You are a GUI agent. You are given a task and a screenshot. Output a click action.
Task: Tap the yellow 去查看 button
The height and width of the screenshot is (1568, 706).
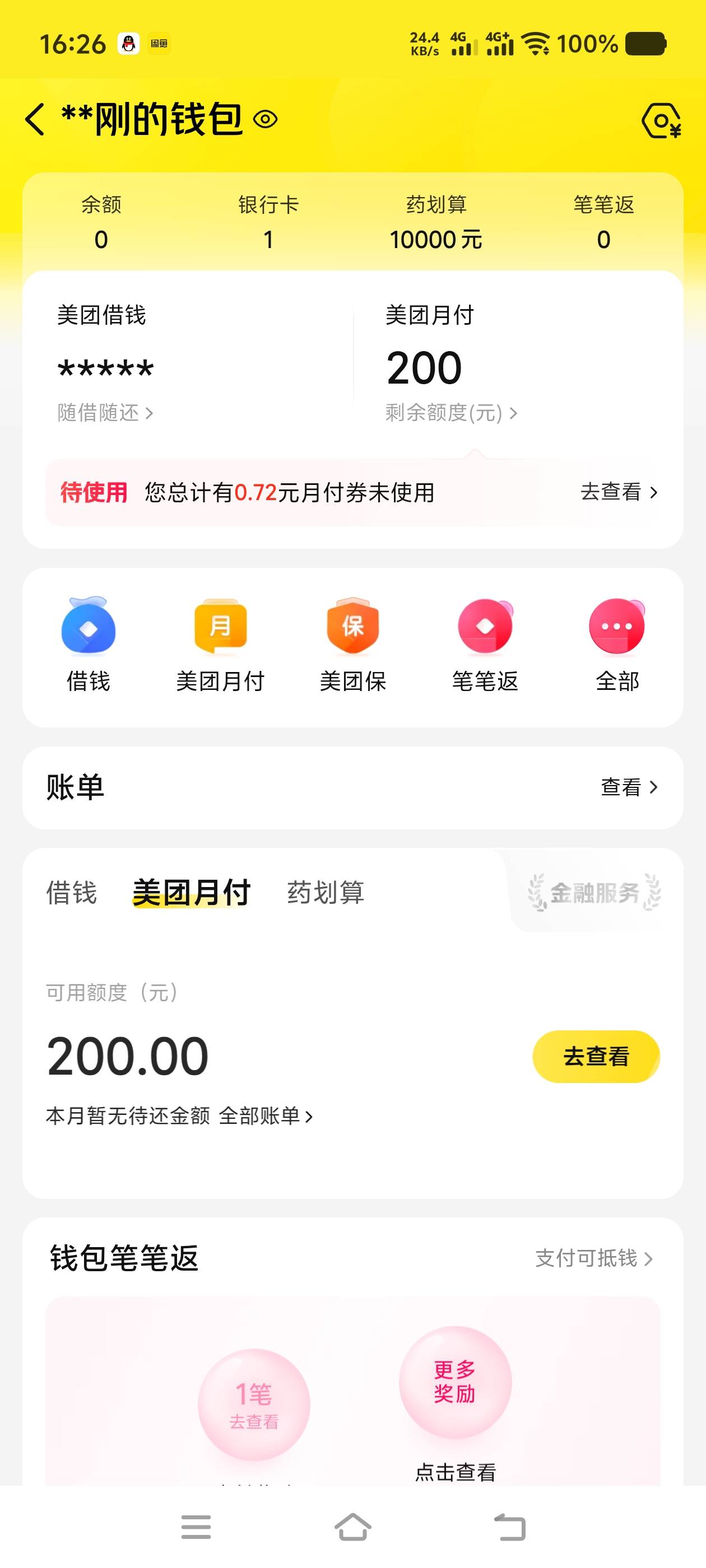pos(596,1056)
